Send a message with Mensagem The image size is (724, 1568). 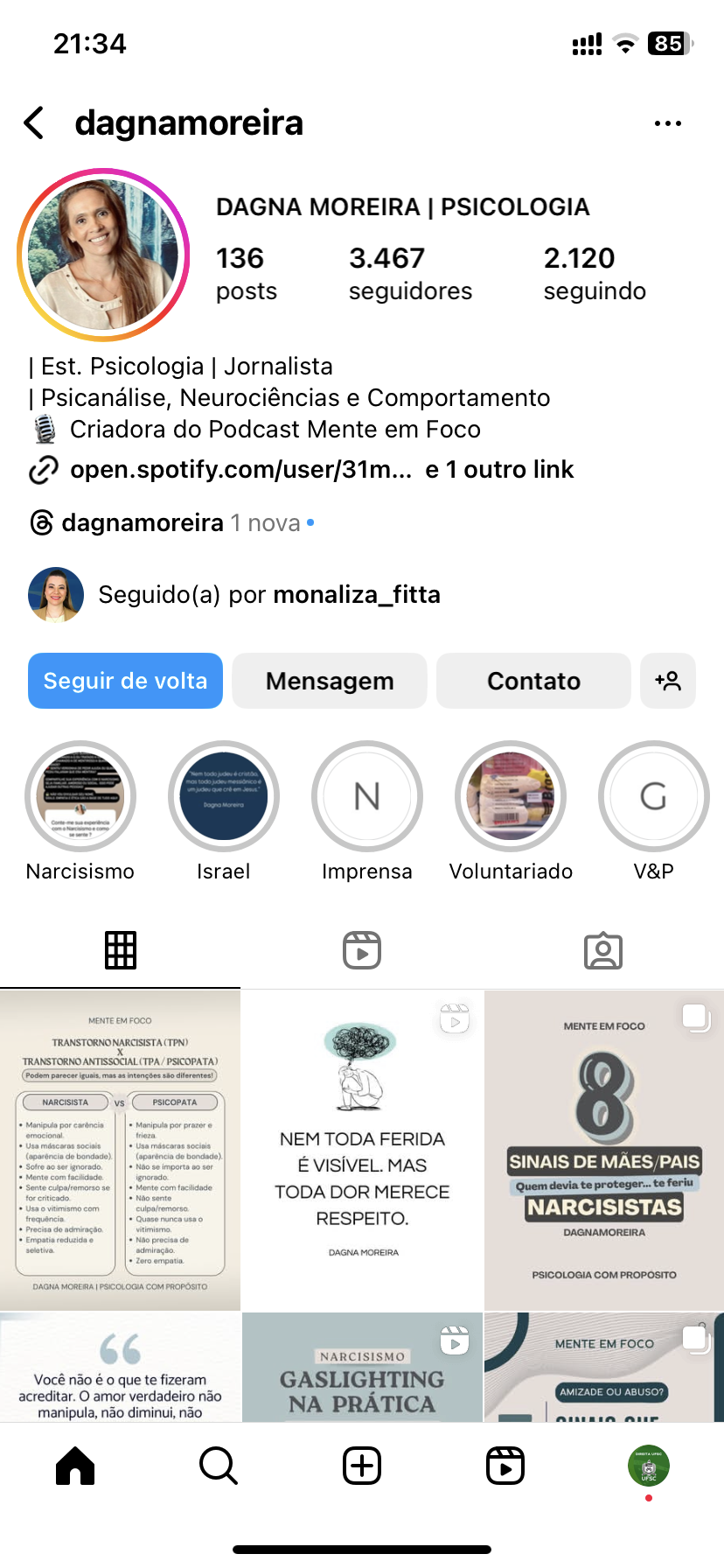click(330, 681)
